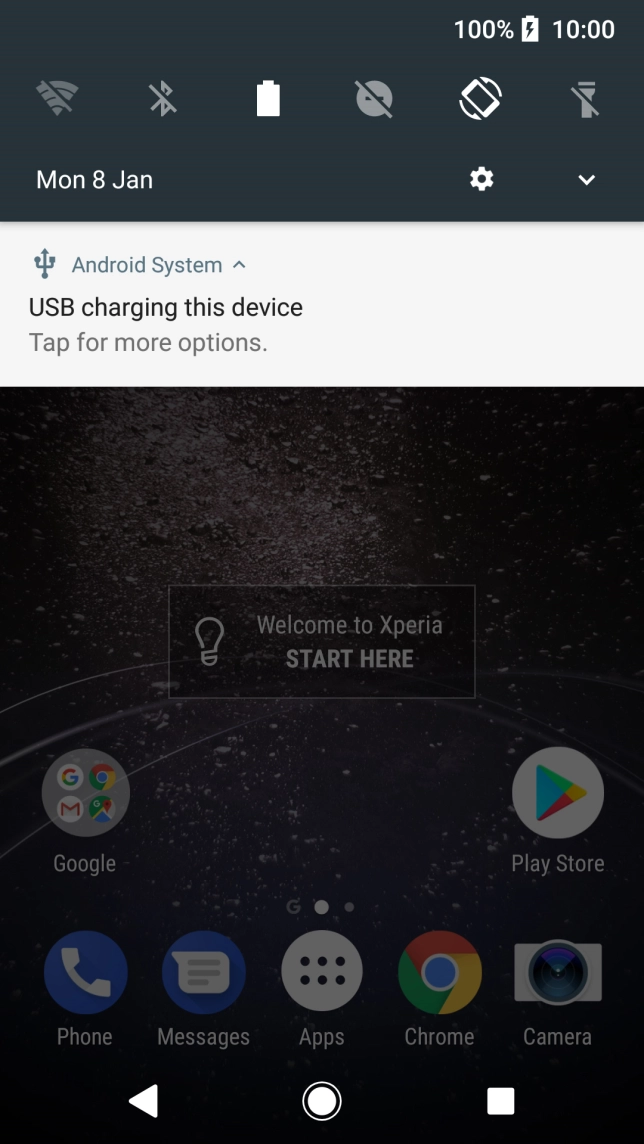Toggle the Wi-Fi quick setting

[57, 99]
